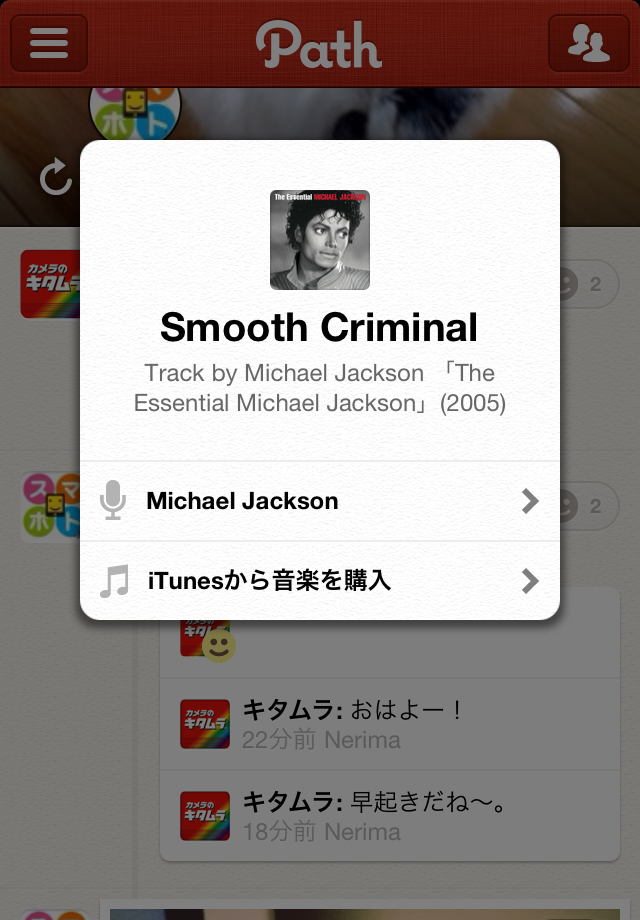
Task: Tap the Smooth Criminal album artwork
Action: (x=320, y=240)
